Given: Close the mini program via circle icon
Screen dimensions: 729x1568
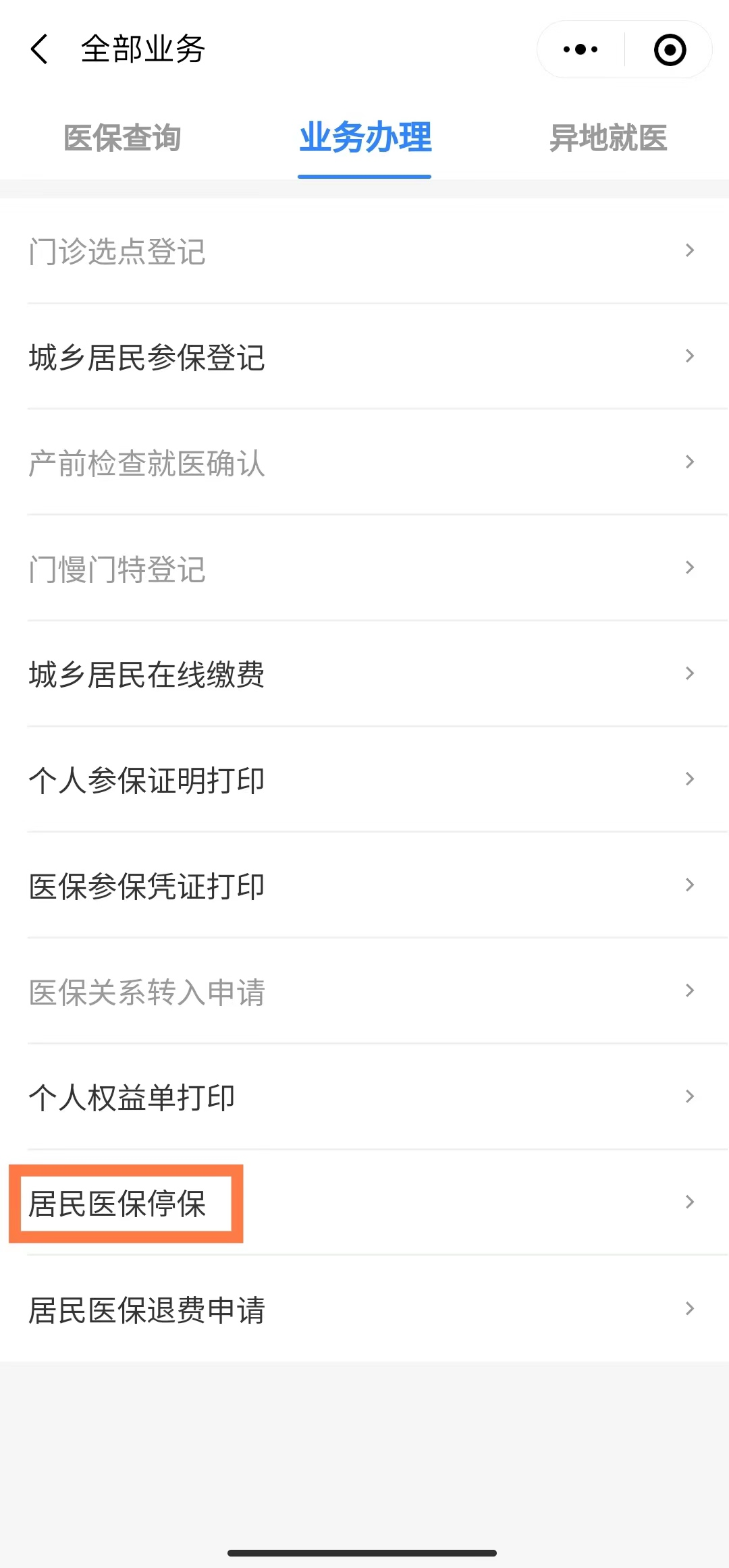Looking at the screenshot, I should click(670, 50).
